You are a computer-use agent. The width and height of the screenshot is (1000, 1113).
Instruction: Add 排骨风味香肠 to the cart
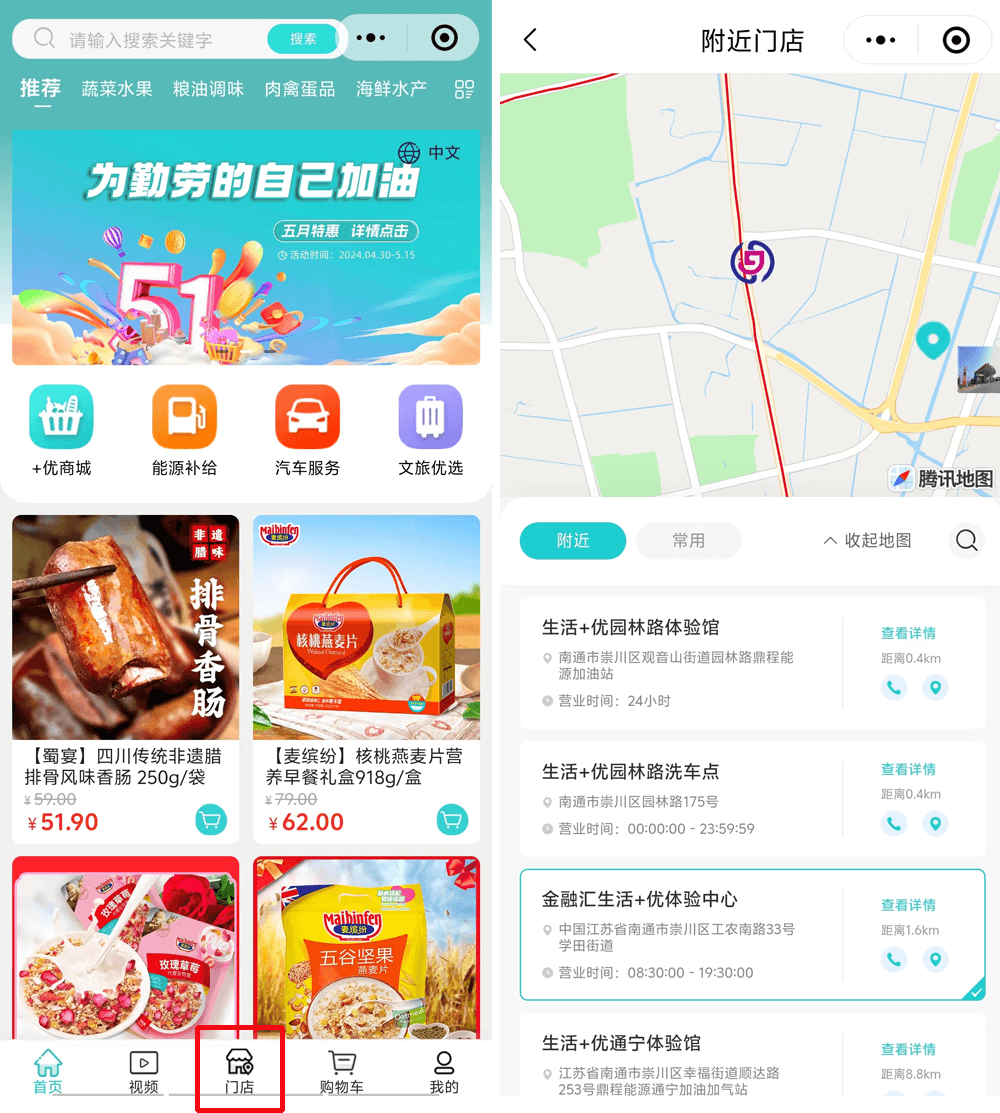211,821
